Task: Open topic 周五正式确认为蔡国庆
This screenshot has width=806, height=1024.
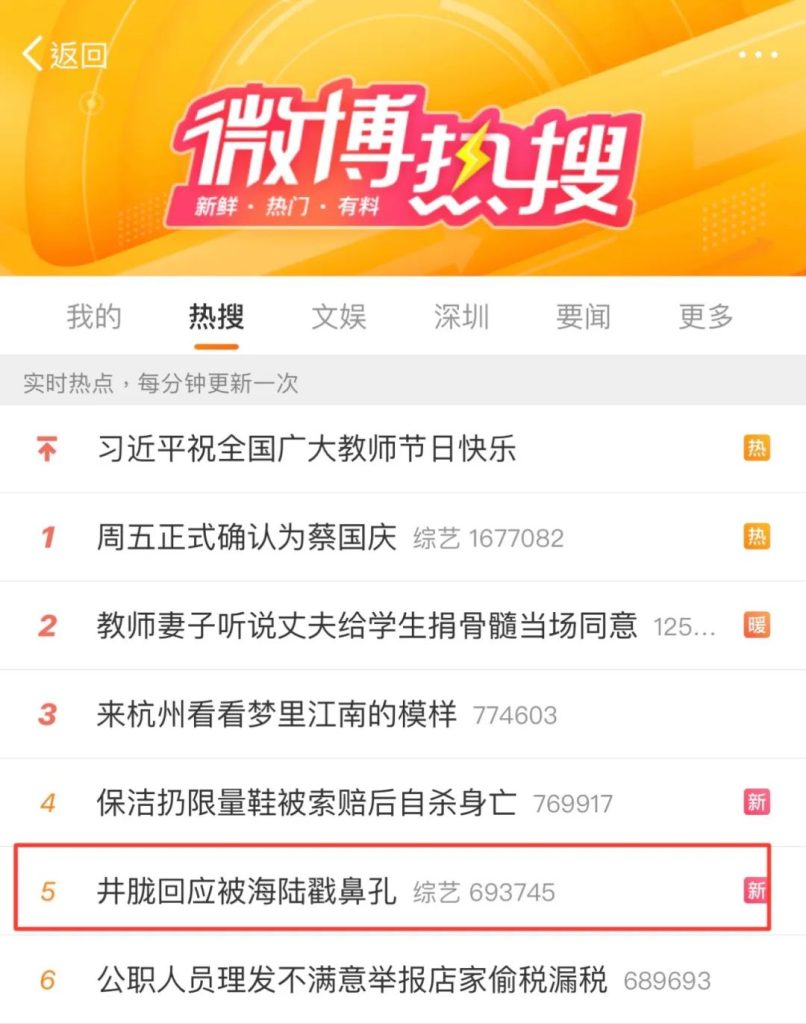Action: click(x=247, y=537)
